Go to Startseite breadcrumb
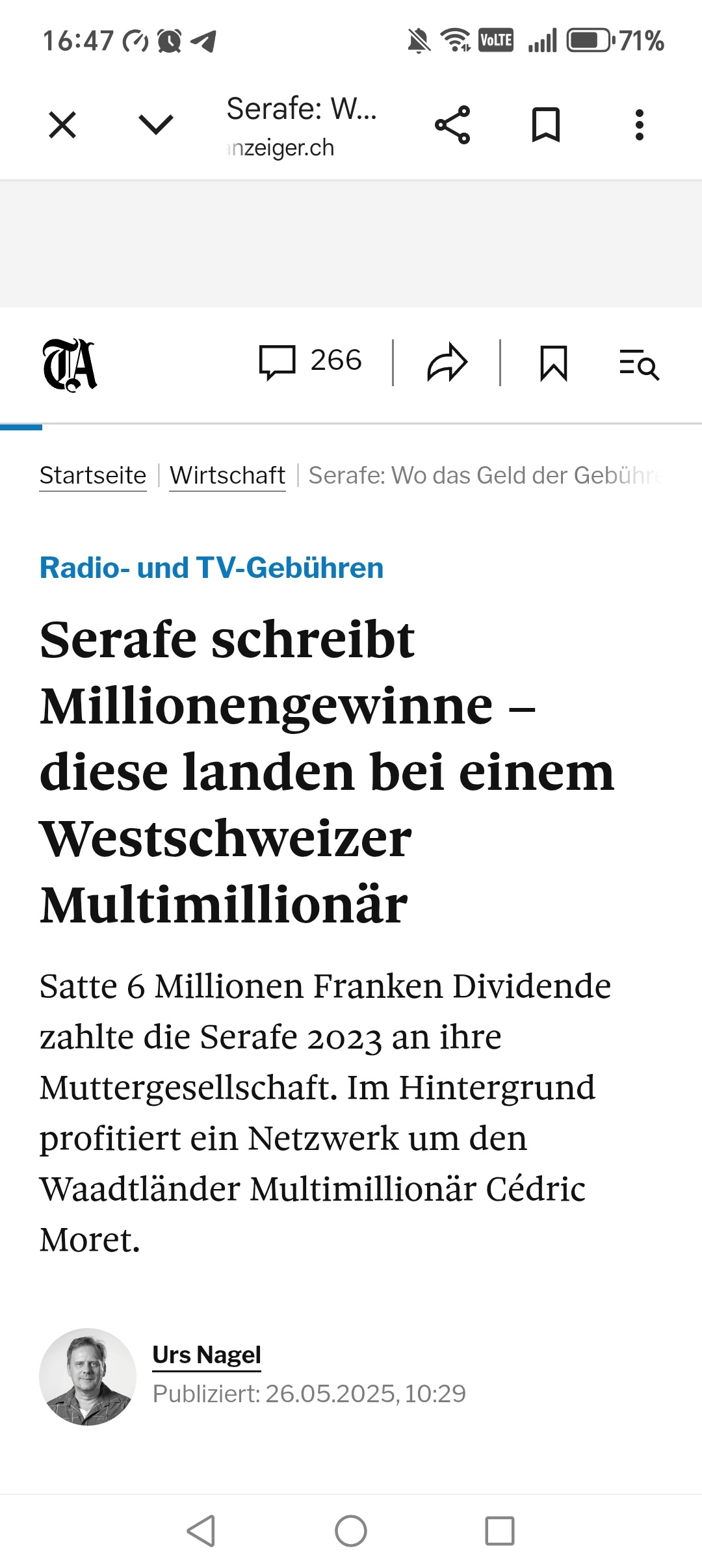702x1568 pixels. [93, 476]
